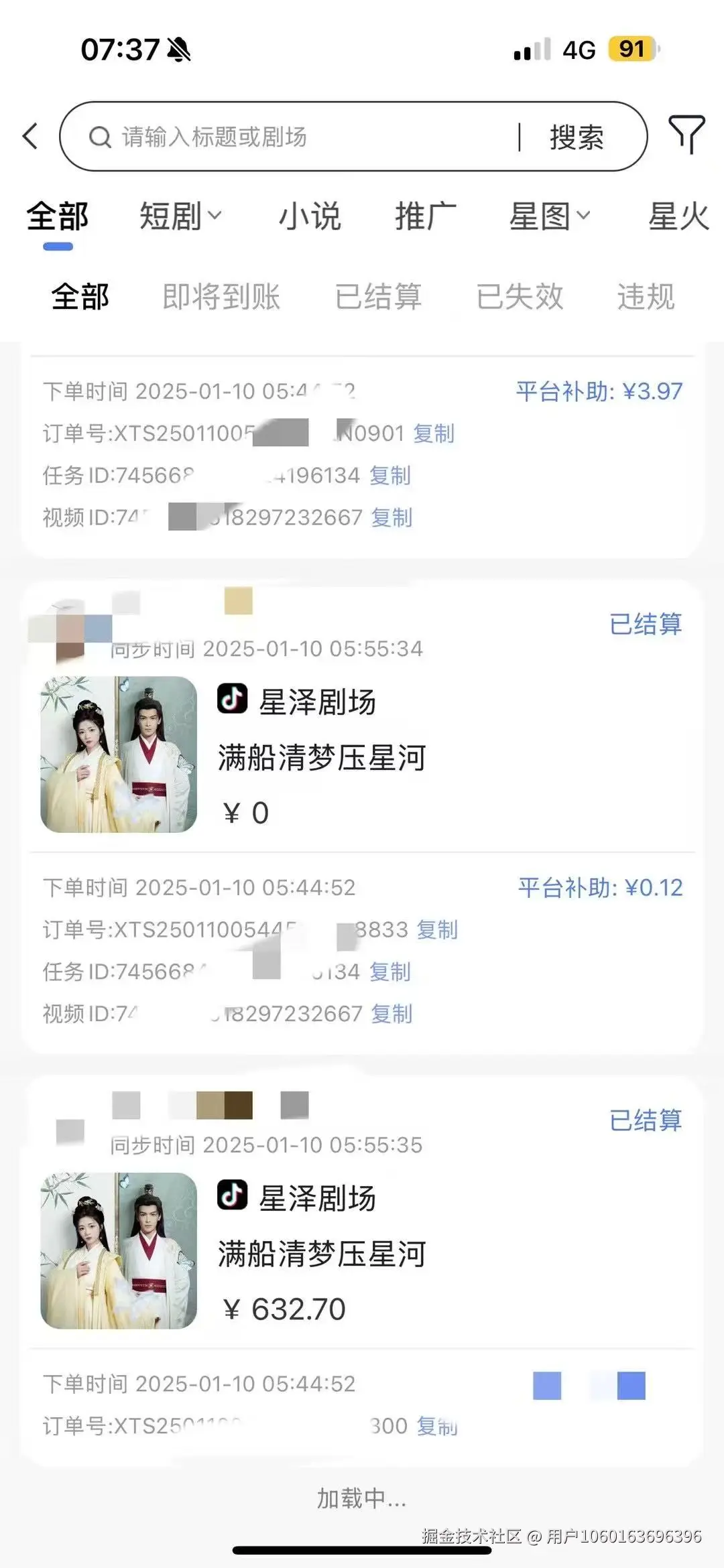Screen dimensions: 724x1568
Task: Switch to the 推广 tab
Action: tap(426, 216)
